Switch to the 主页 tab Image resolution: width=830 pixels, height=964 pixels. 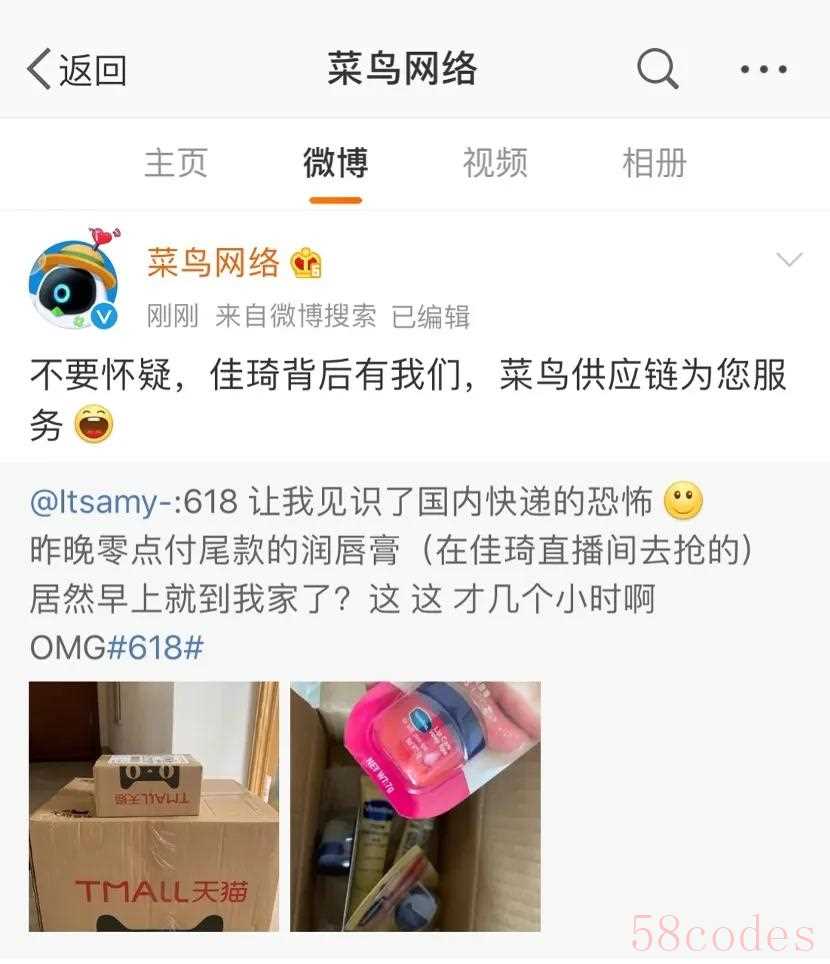click(175, 162)
